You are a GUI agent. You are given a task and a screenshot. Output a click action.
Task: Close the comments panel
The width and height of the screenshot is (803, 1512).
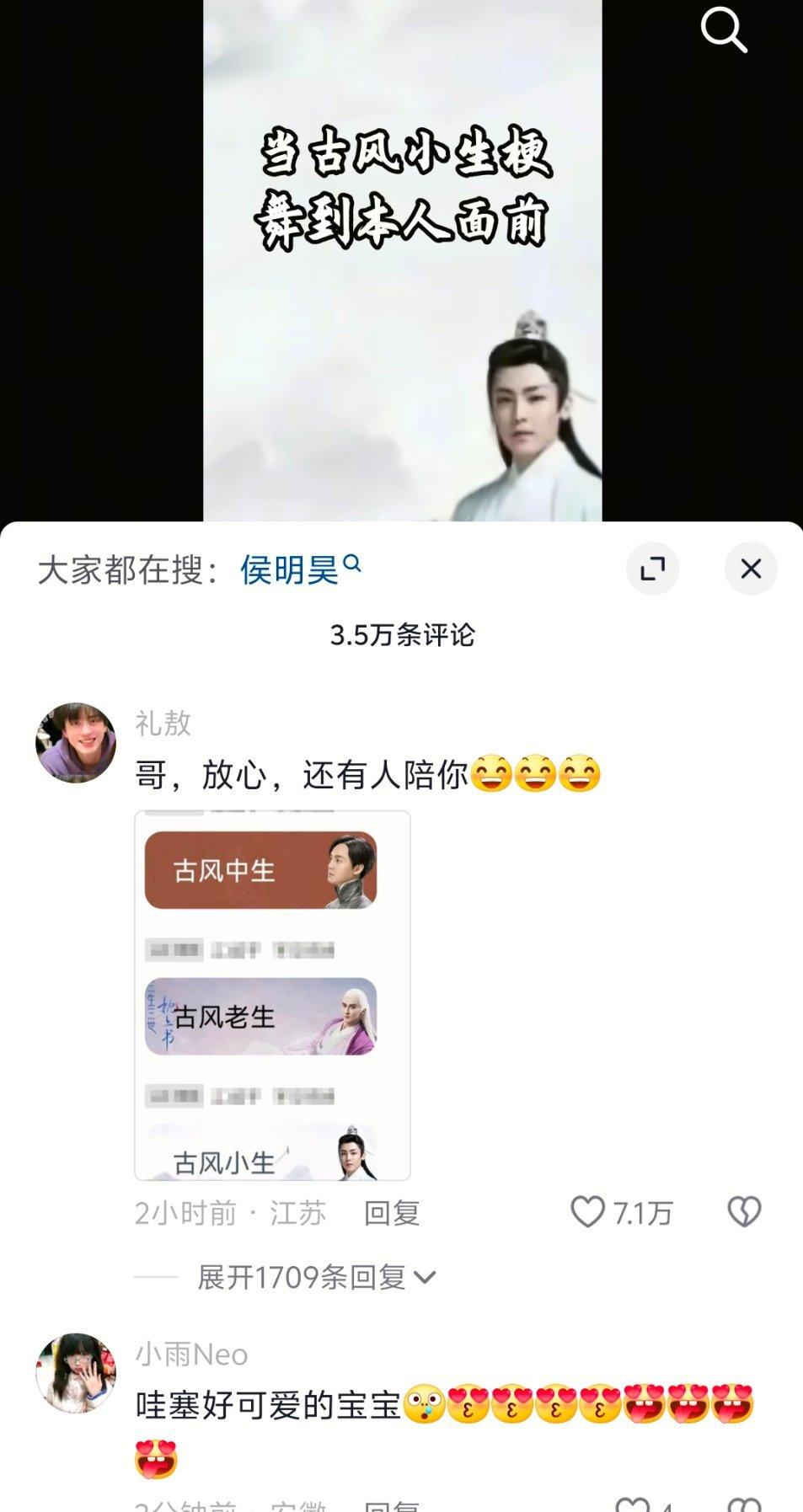750,569
